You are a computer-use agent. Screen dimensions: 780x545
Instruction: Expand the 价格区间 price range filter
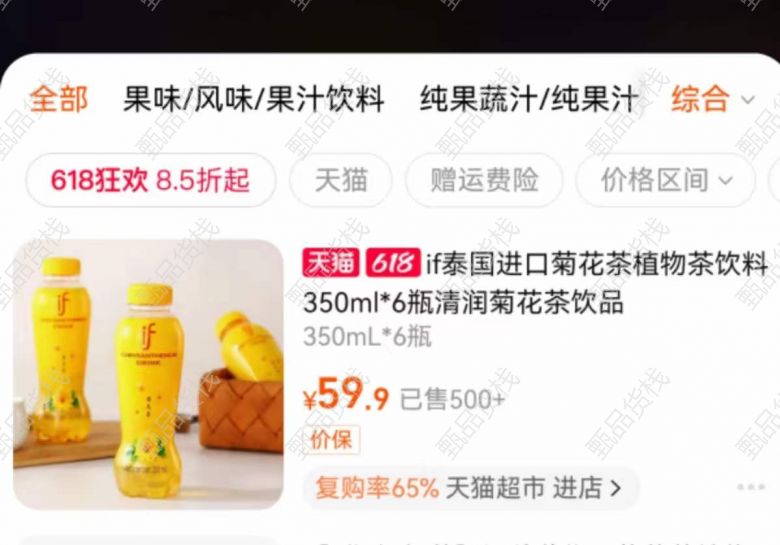click(666, 181)
